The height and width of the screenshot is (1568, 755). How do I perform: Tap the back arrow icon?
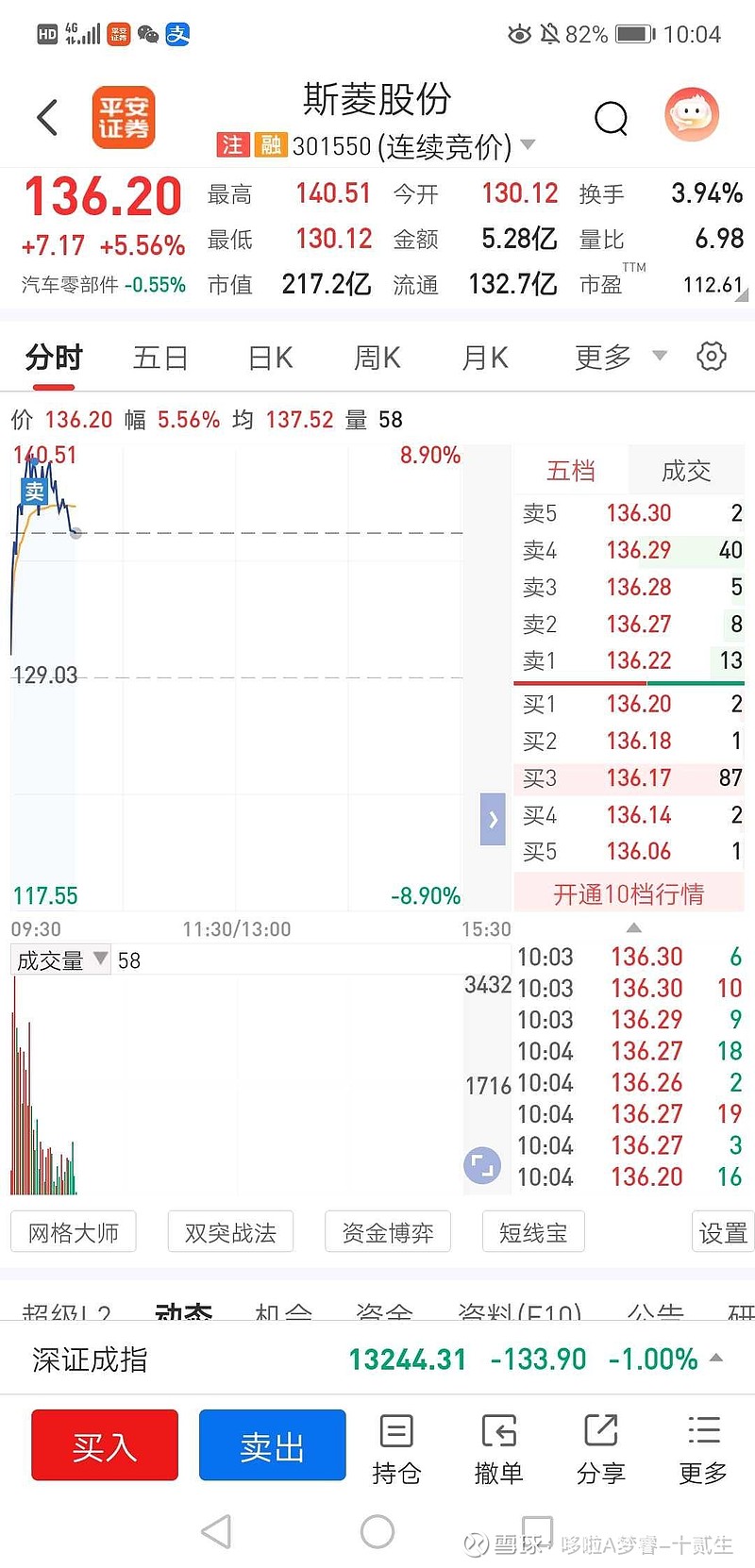tap(45, 117)
